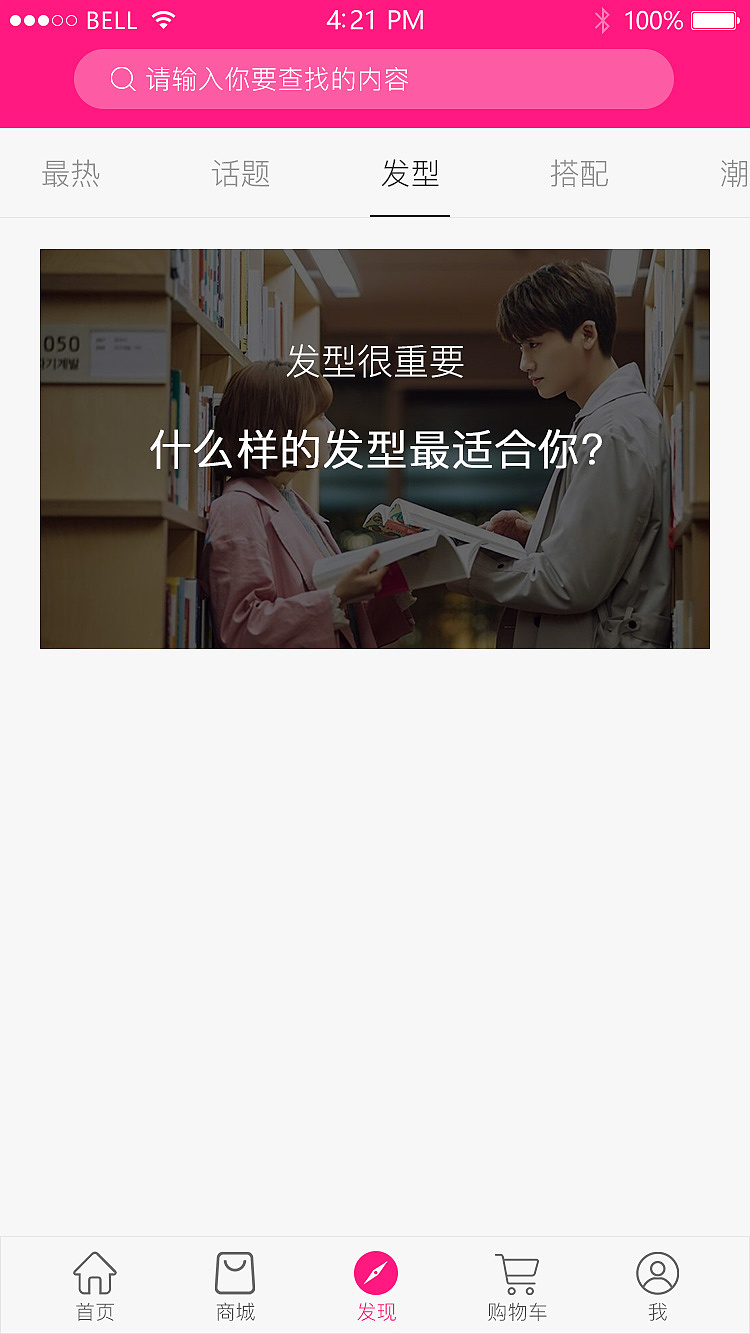This screenshot has height=1334, width=750.
Task: Open the 话题 tab
Action: coord(240,172)
